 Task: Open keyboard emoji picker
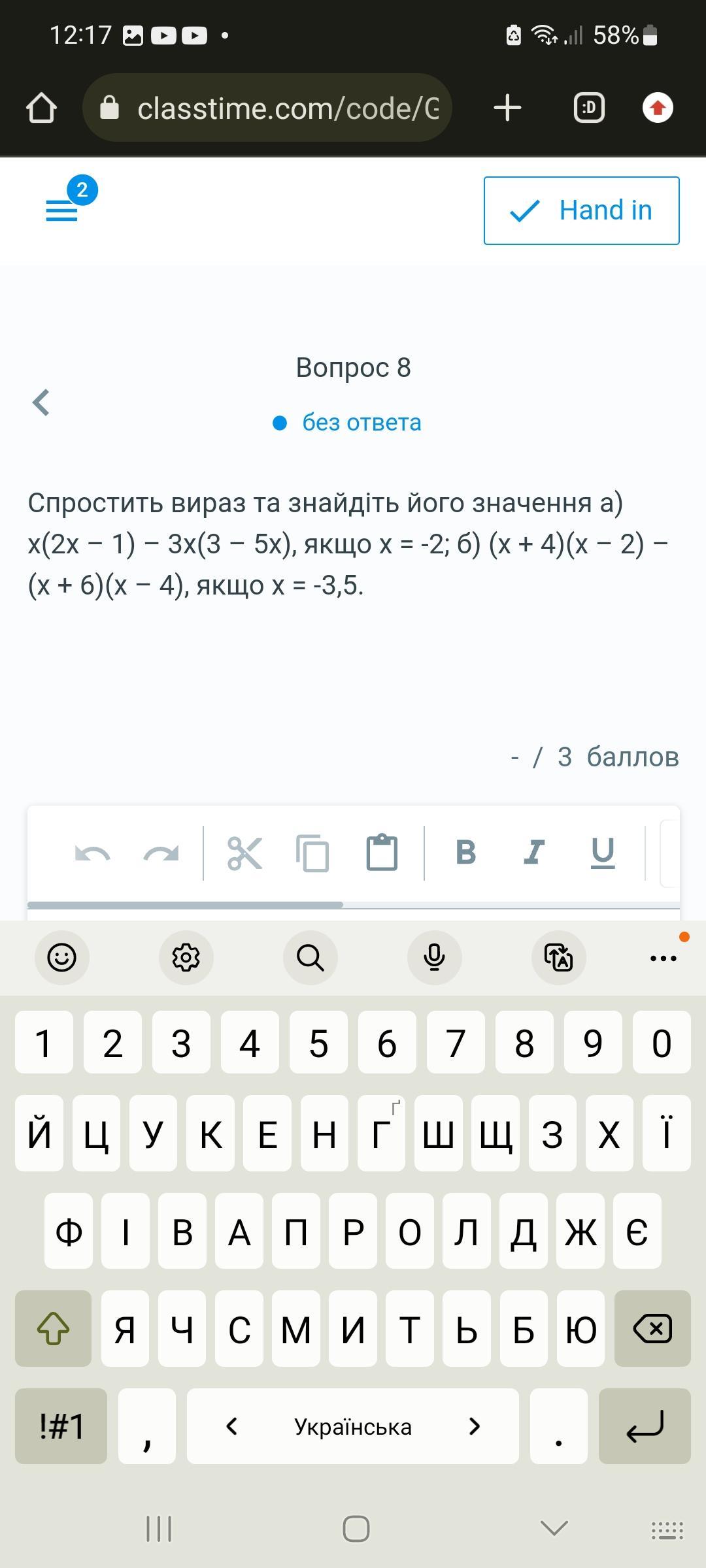pos(62,958)
